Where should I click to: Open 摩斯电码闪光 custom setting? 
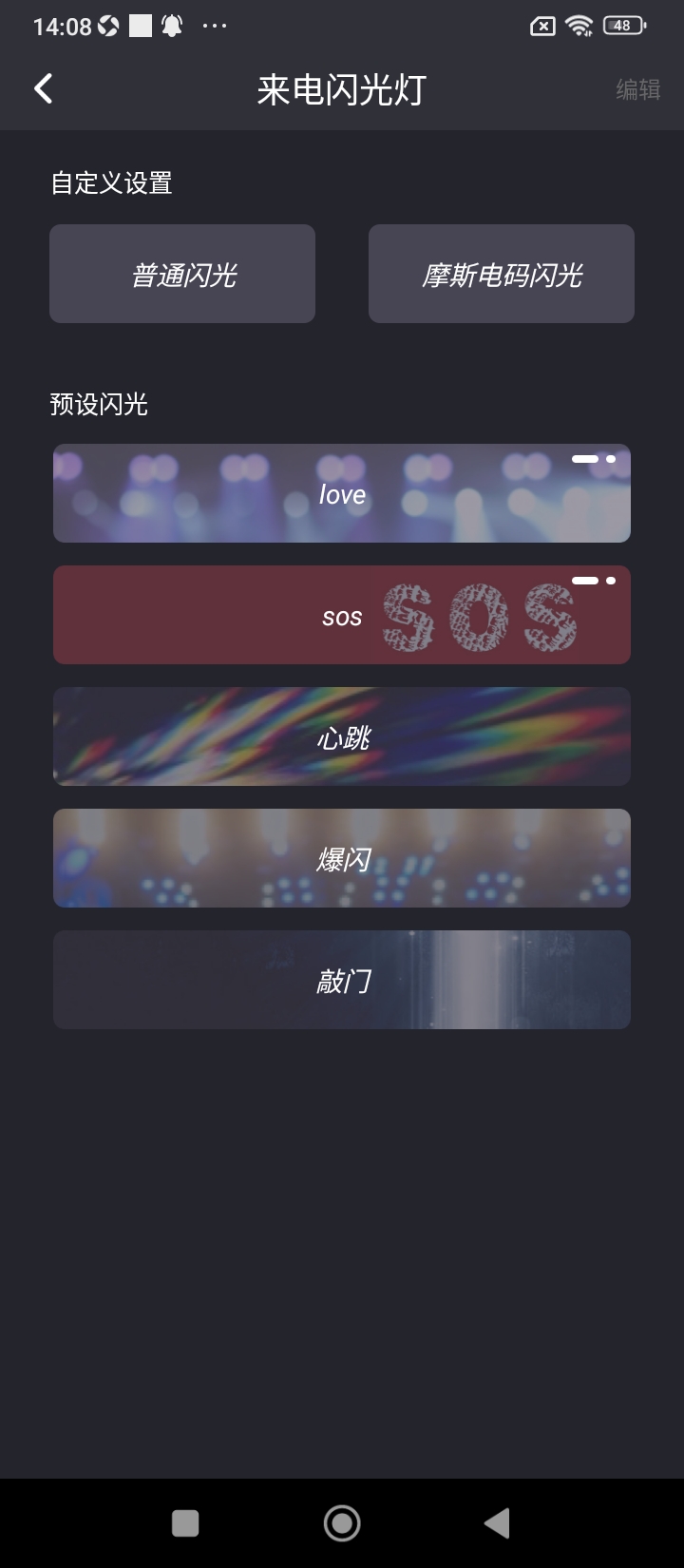pos(501,275)
